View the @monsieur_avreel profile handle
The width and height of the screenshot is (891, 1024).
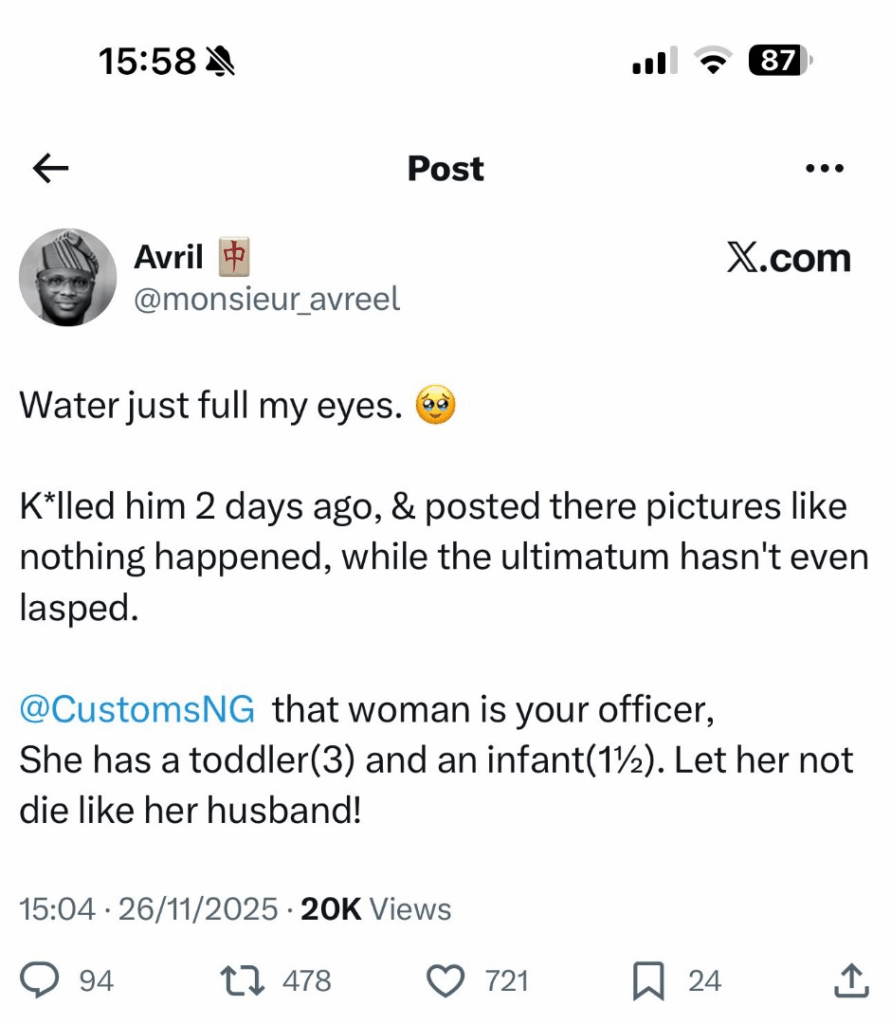pos(266,298)
